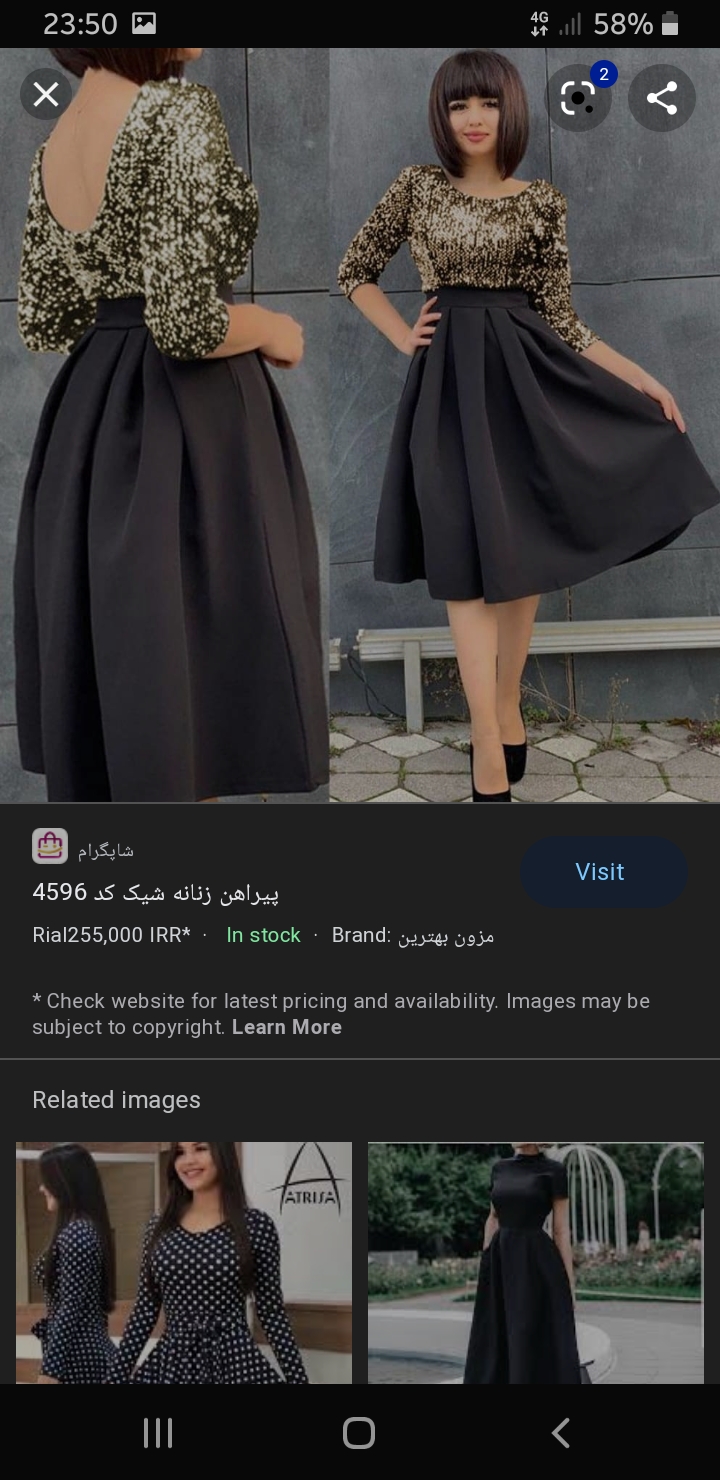Share this dress image
The height and width of the screenshot is (1480, 720).
pyautogui.click(x=662, y=98)
